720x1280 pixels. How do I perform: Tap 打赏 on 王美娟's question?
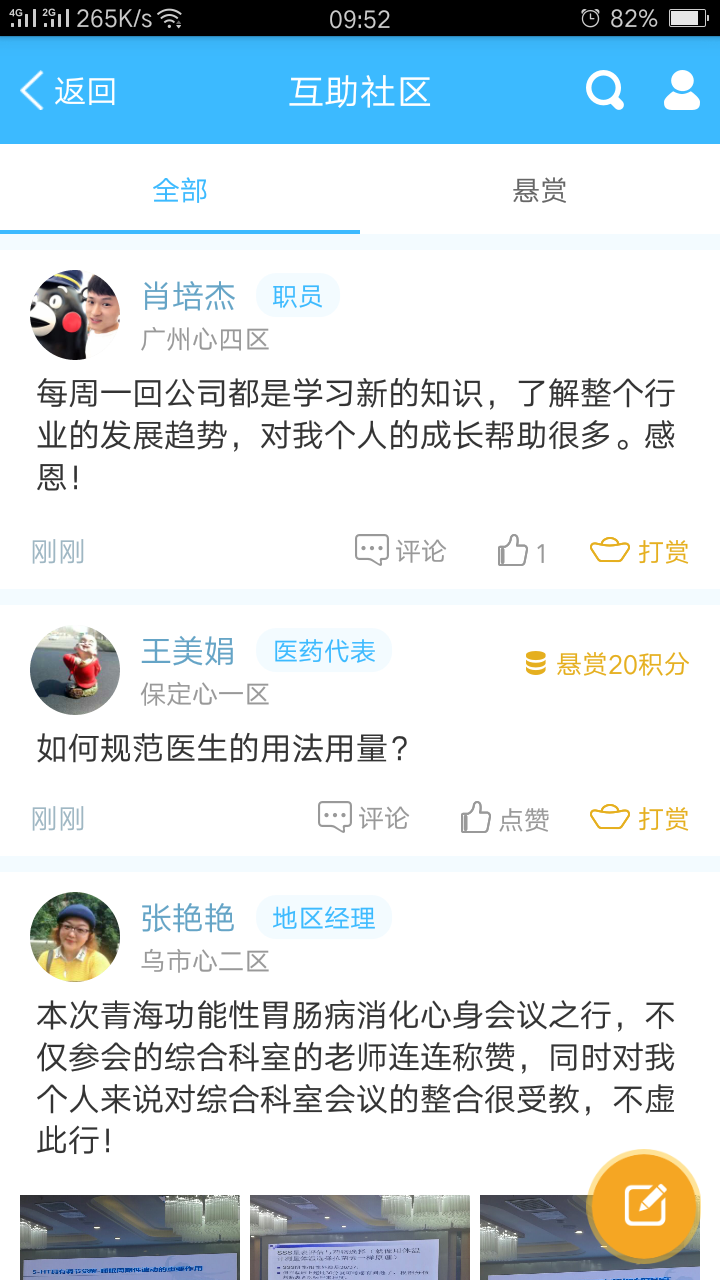[x=640, y=818]
